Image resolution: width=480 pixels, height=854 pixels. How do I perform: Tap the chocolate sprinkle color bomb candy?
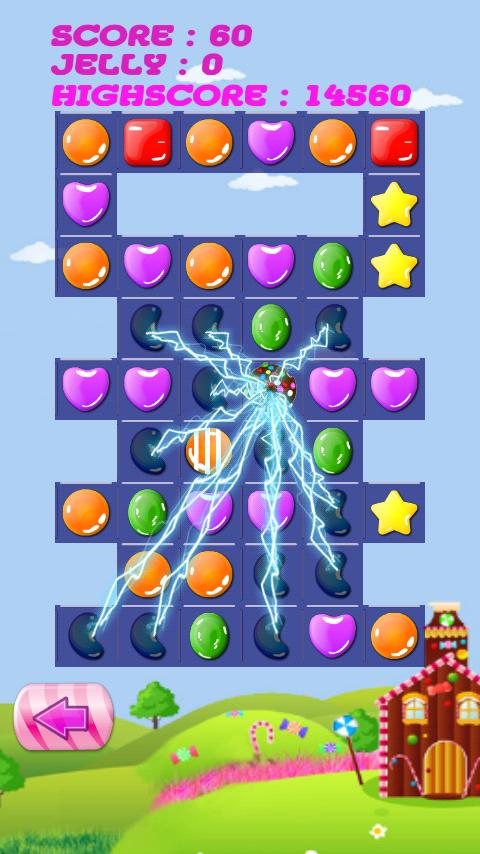pyautogui.click(x=274, y=383)
